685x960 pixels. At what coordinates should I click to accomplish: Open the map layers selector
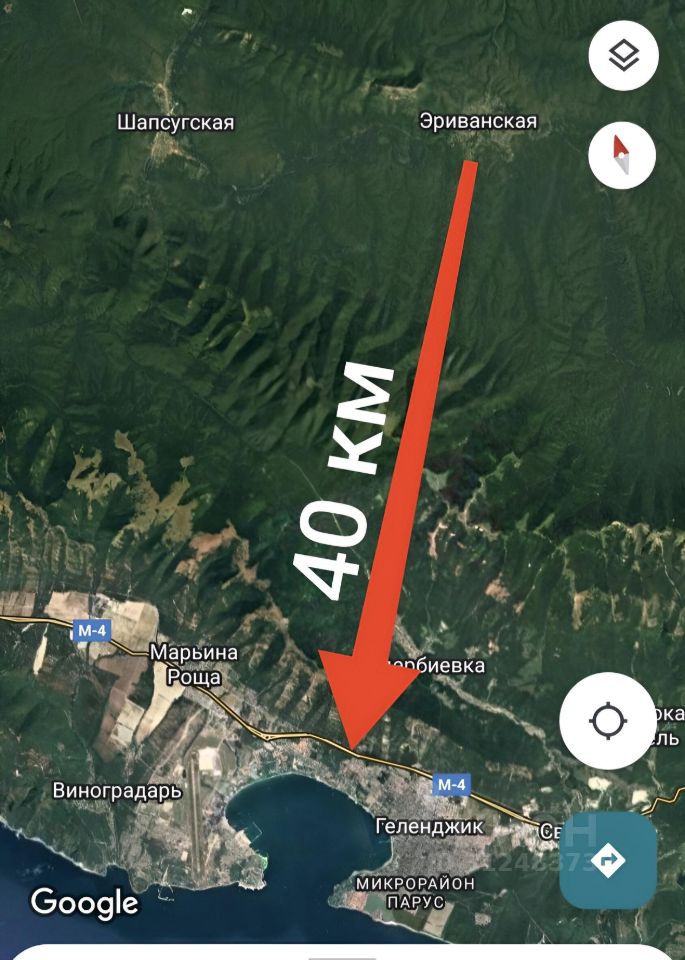pos(623,55)
